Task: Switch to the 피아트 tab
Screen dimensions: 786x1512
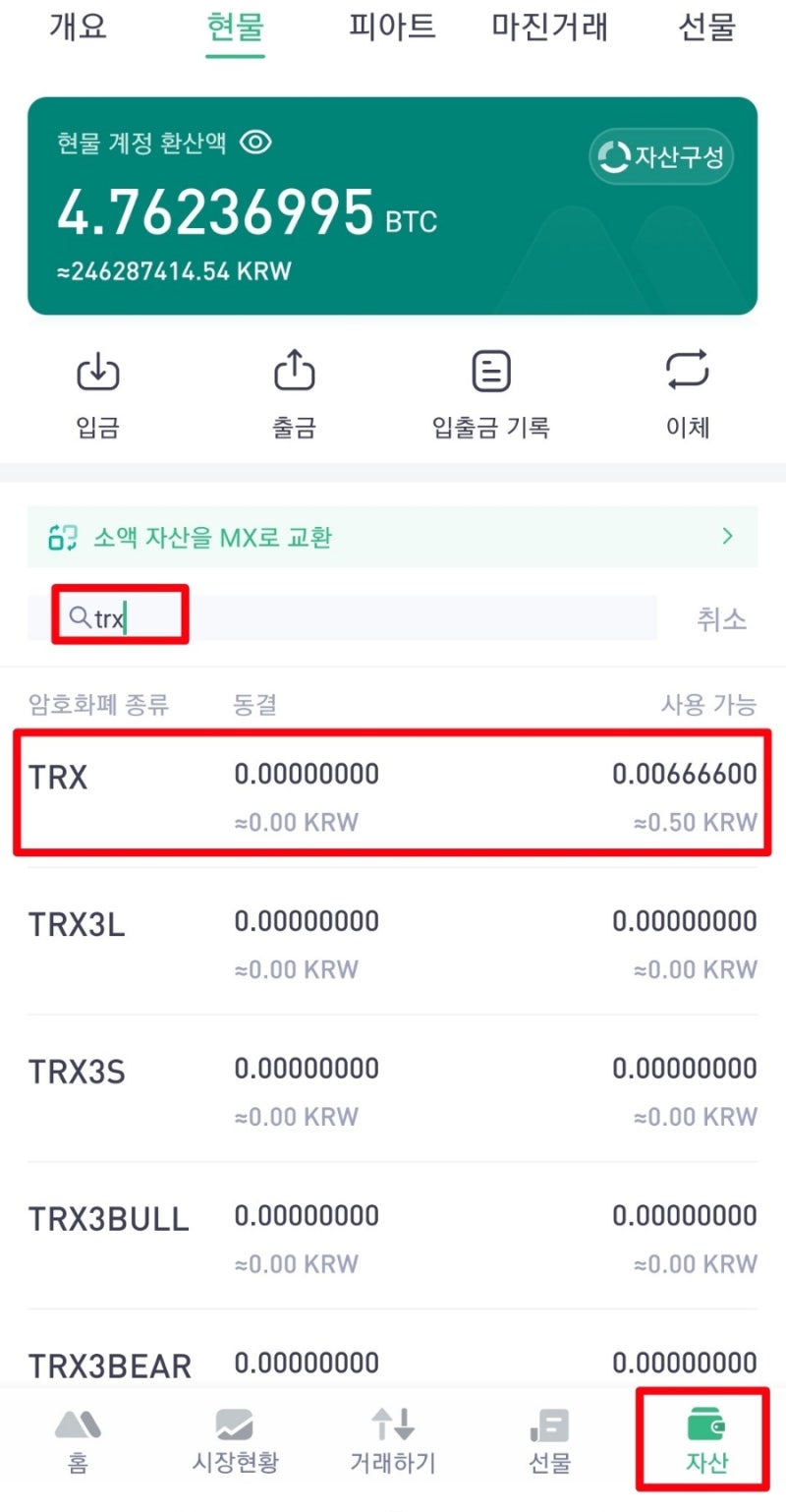Action: [x=392, y=28]
